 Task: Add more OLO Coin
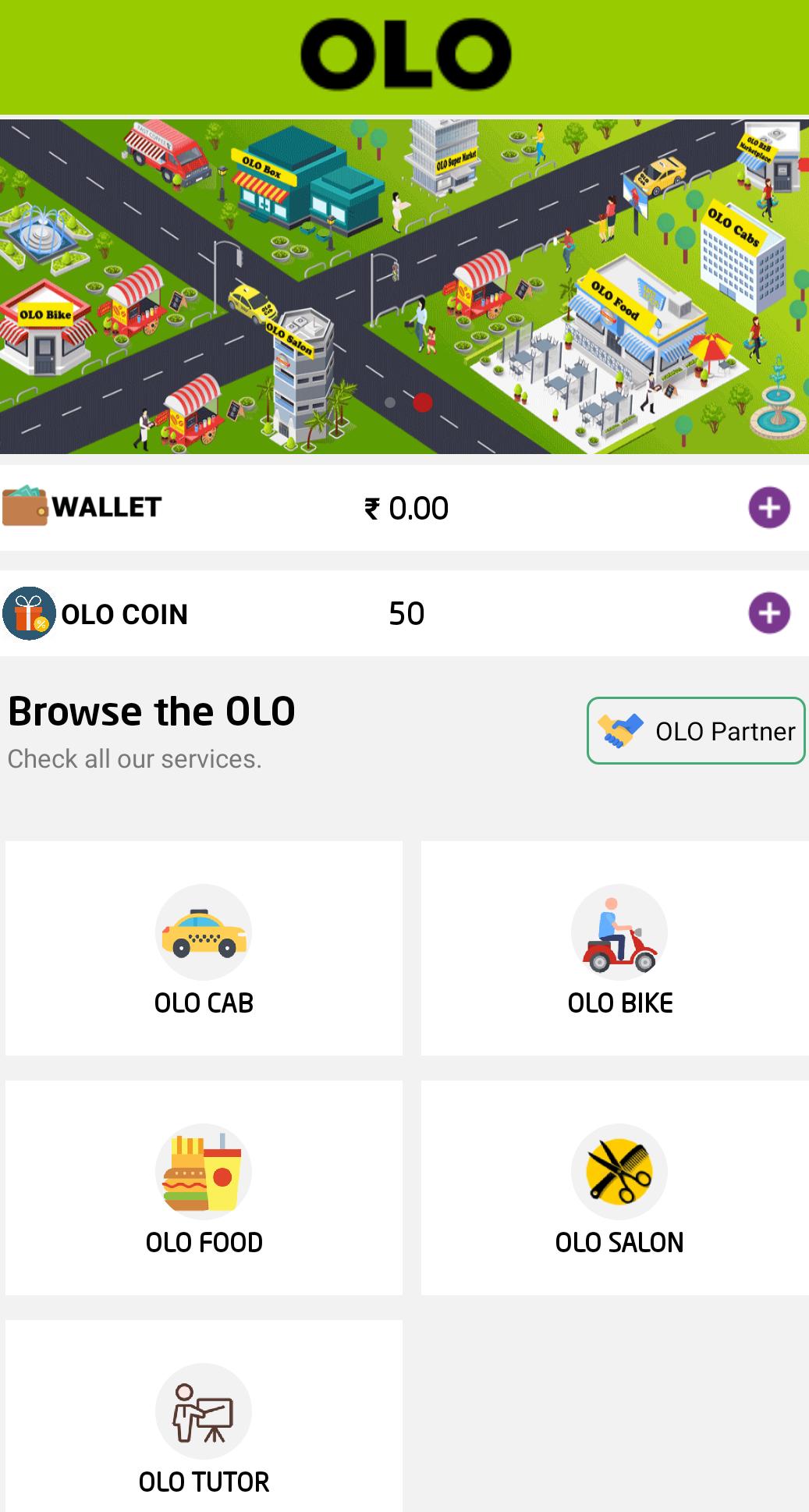(x=769, y=613)
